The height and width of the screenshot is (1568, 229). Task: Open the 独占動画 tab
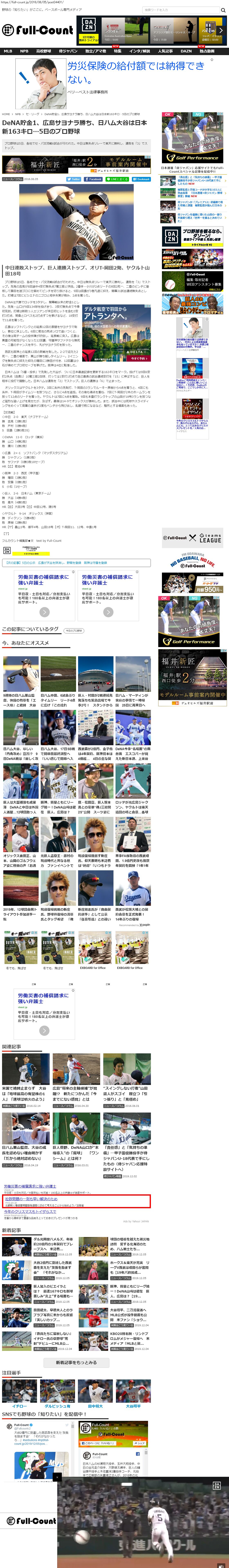(206, 51)
